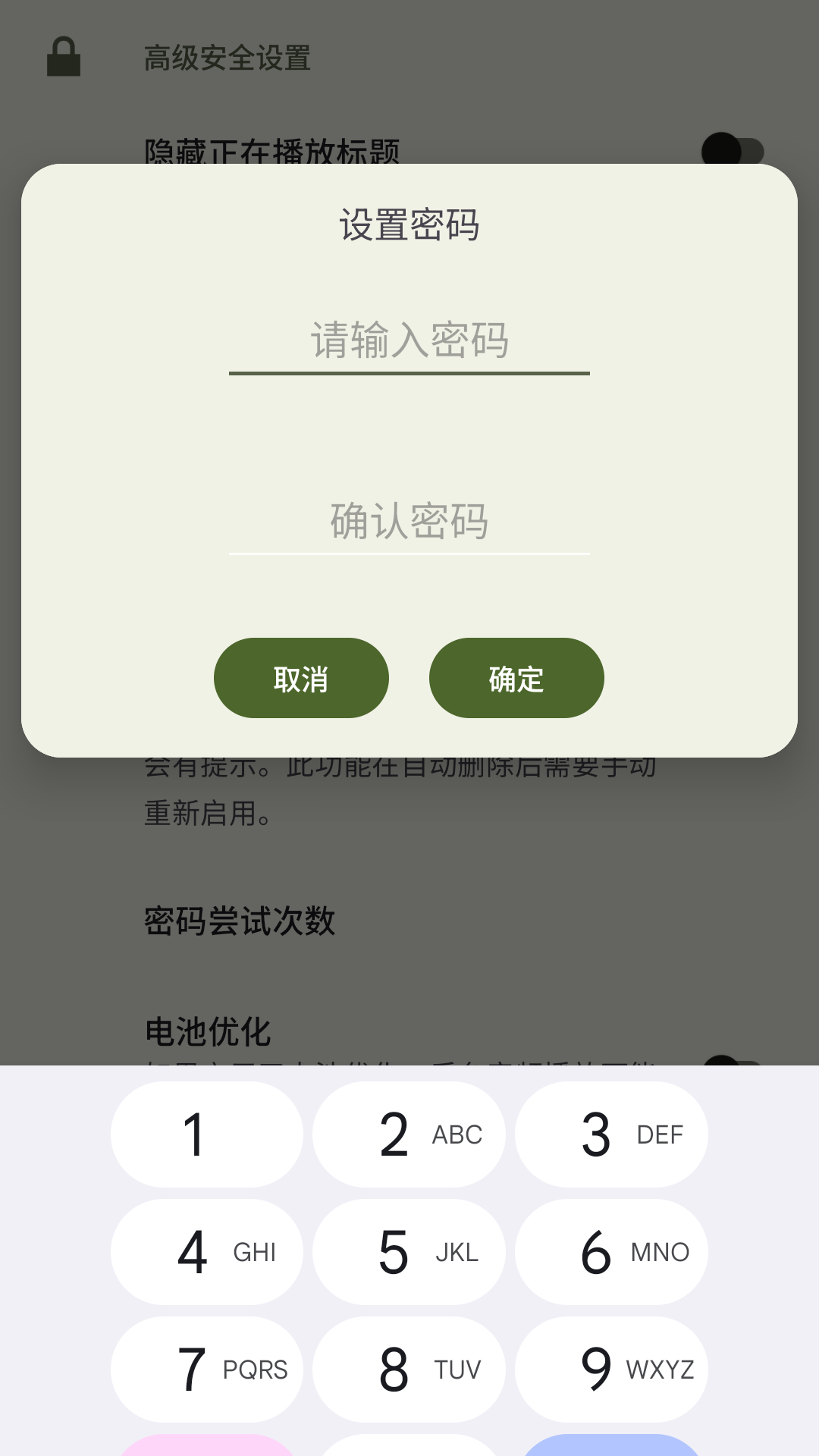Viewport: 819px width, 1456px height.
Task: Select the 设置密码 dialog title
Action: coord(409,224)
